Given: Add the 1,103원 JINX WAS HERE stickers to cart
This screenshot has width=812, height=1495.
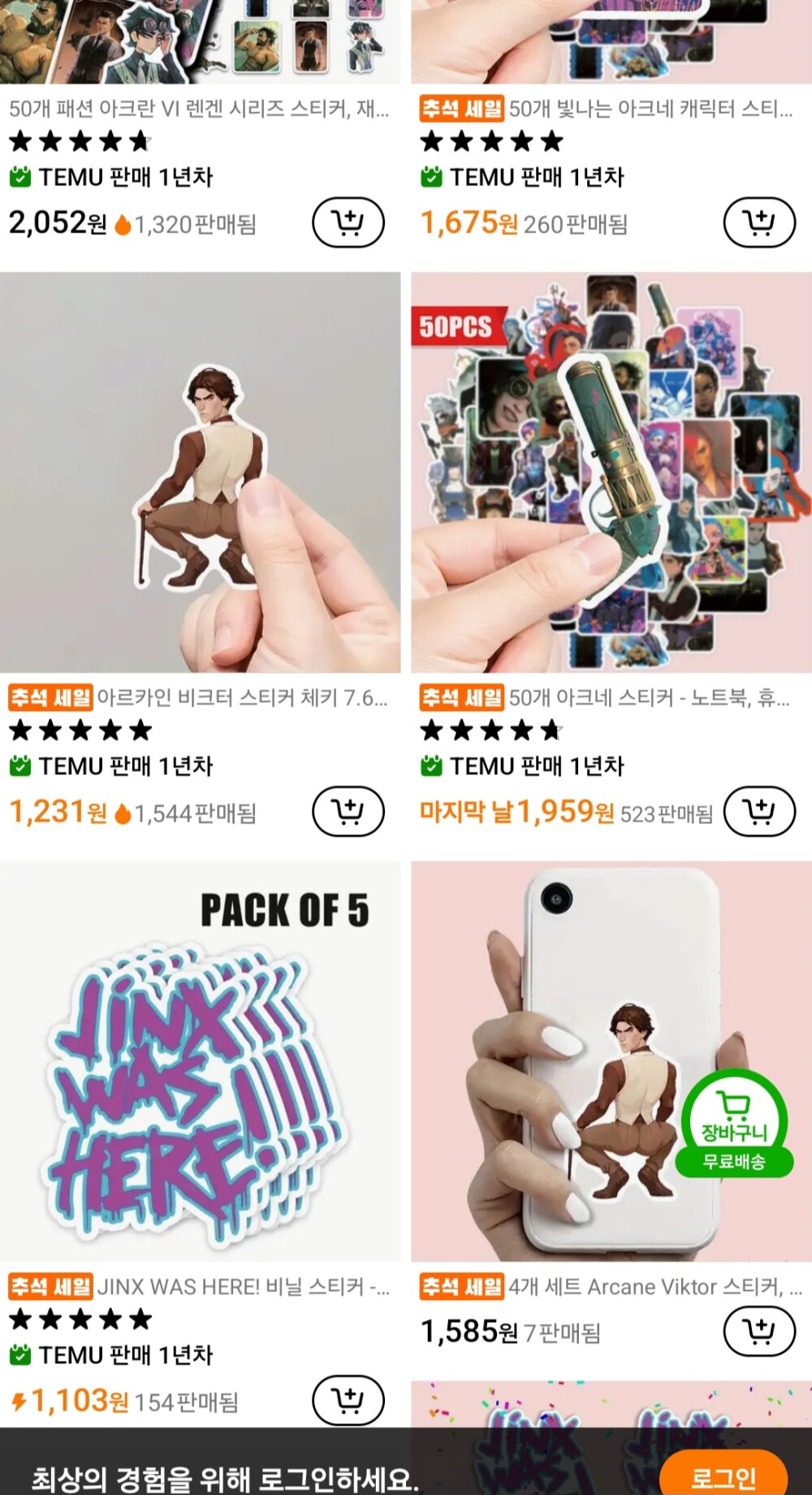Looking at the screenshot, I should (x=348, y=1400).
